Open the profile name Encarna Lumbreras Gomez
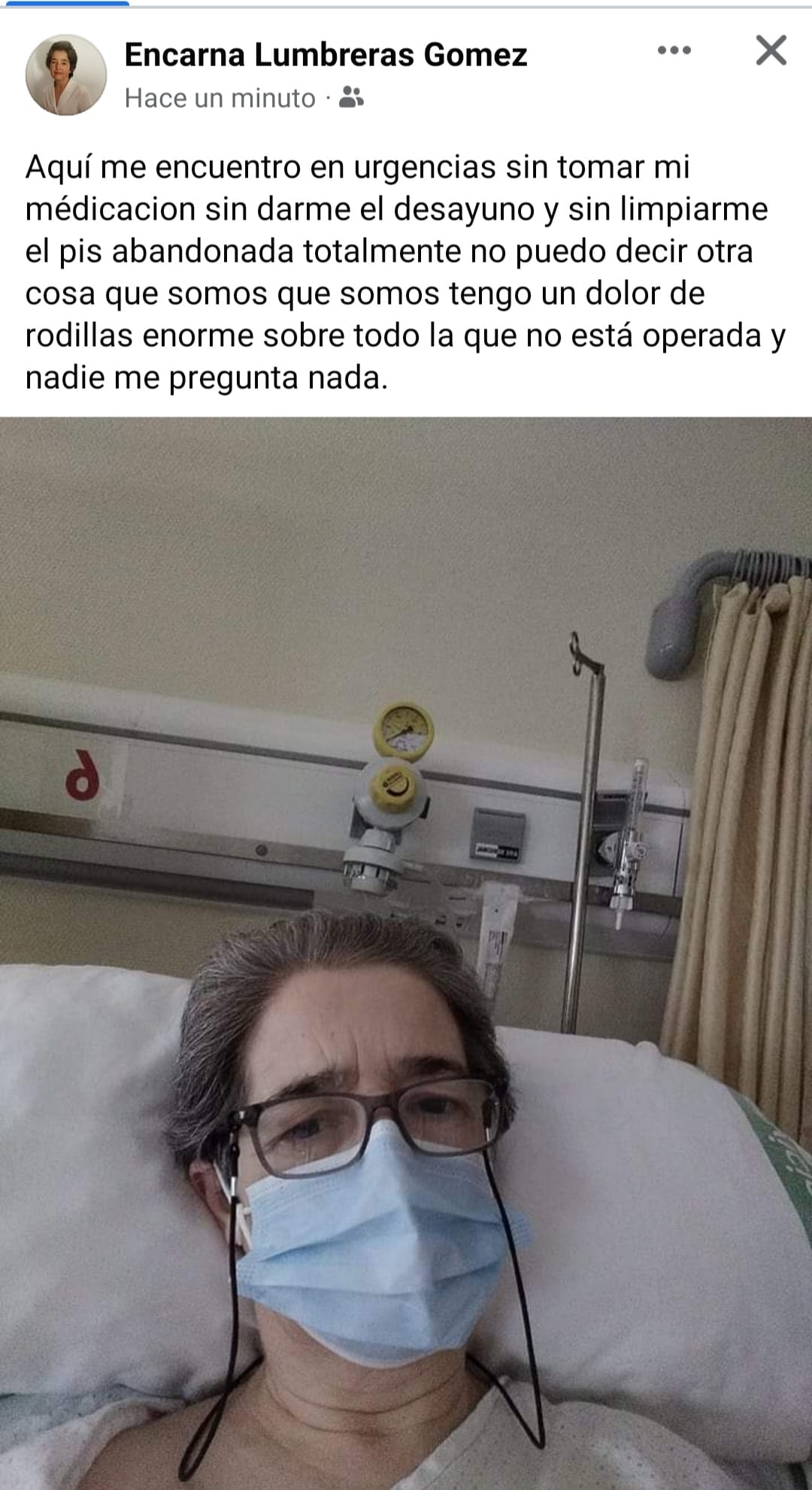This screenshot has height=1490, width=812. pyautogui.click(x=326, y=55)
